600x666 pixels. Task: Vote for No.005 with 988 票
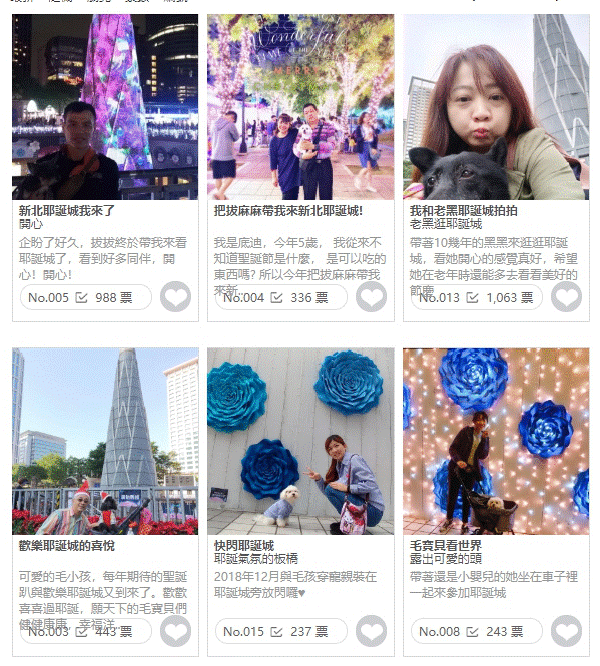(86, 297)
